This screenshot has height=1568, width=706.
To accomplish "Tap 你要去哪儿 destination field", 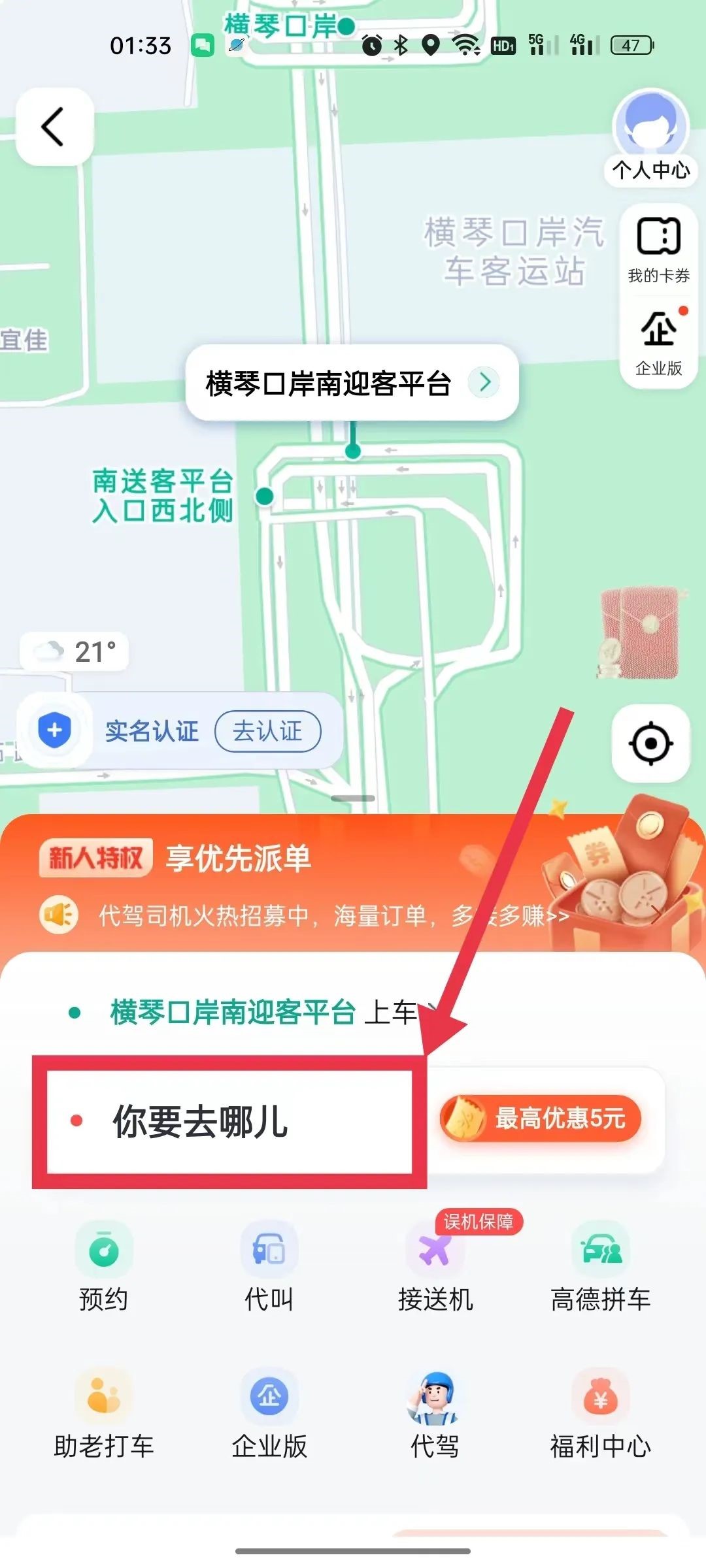I will [229, 1121].
